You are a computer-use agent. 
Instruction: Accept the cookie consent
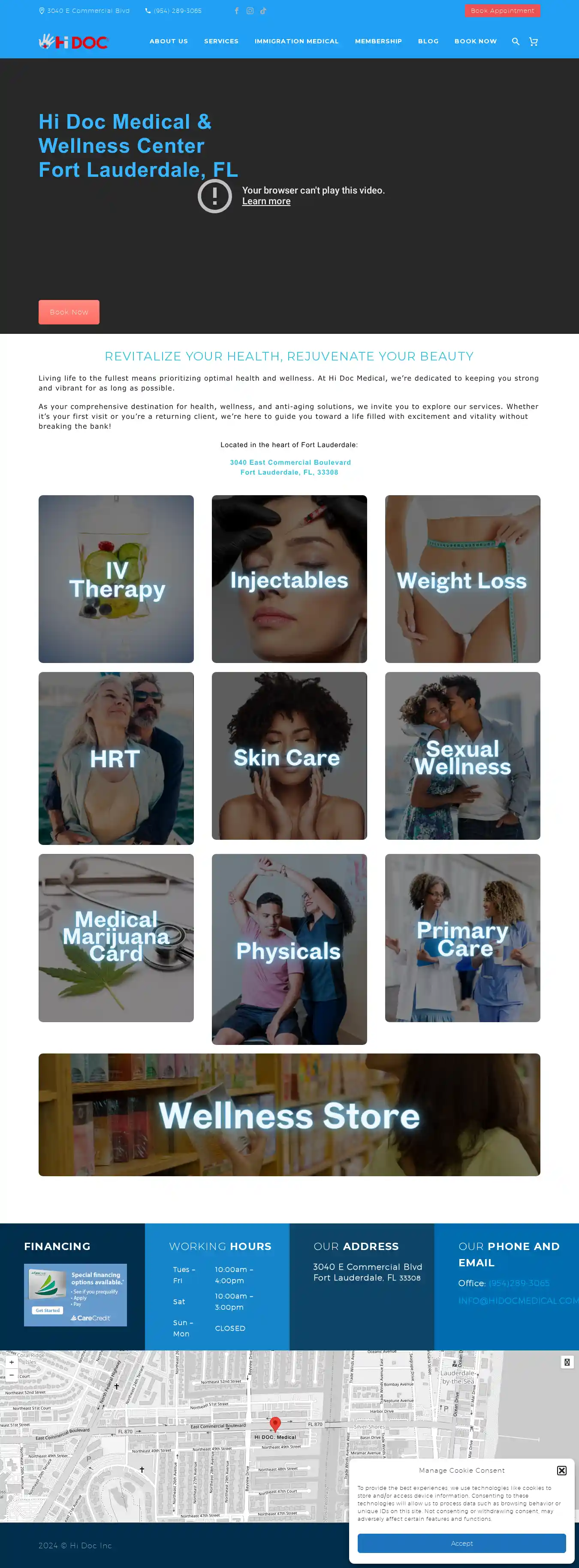click(x=461, y=1543)
